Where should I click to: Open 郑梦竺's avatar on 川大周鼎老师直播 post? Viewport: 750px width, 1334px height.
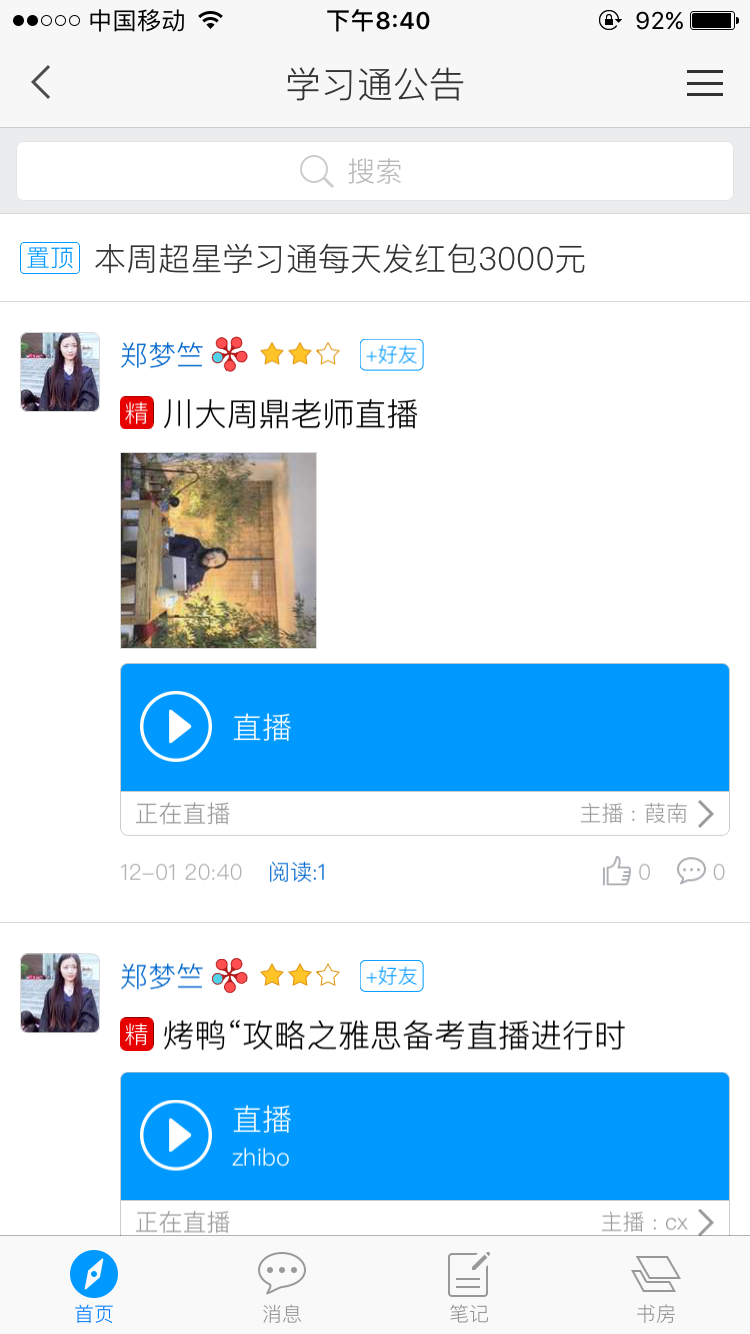click(60, 372)
